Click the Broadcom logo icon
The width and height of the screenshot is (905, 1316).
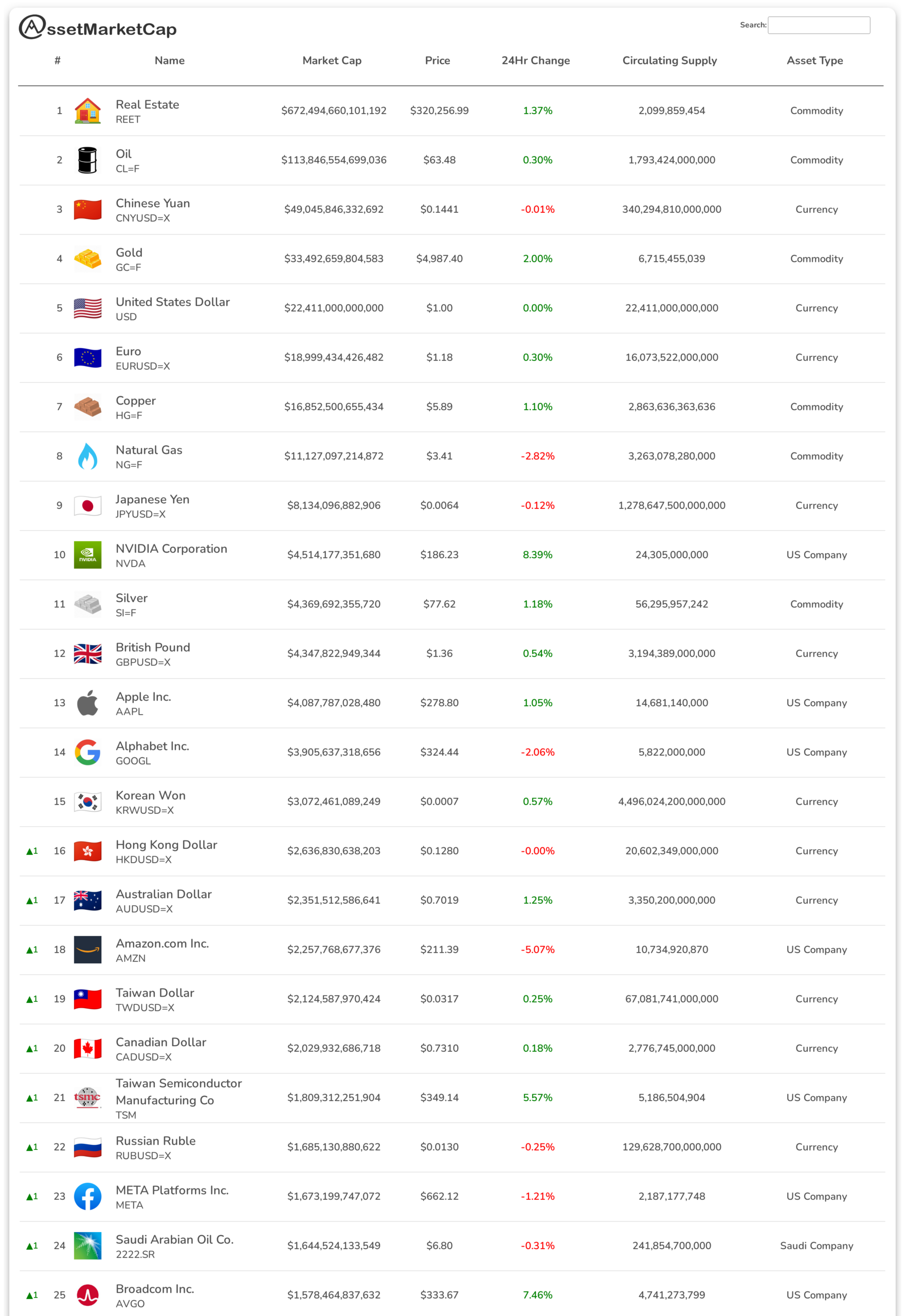point(88,1295)
